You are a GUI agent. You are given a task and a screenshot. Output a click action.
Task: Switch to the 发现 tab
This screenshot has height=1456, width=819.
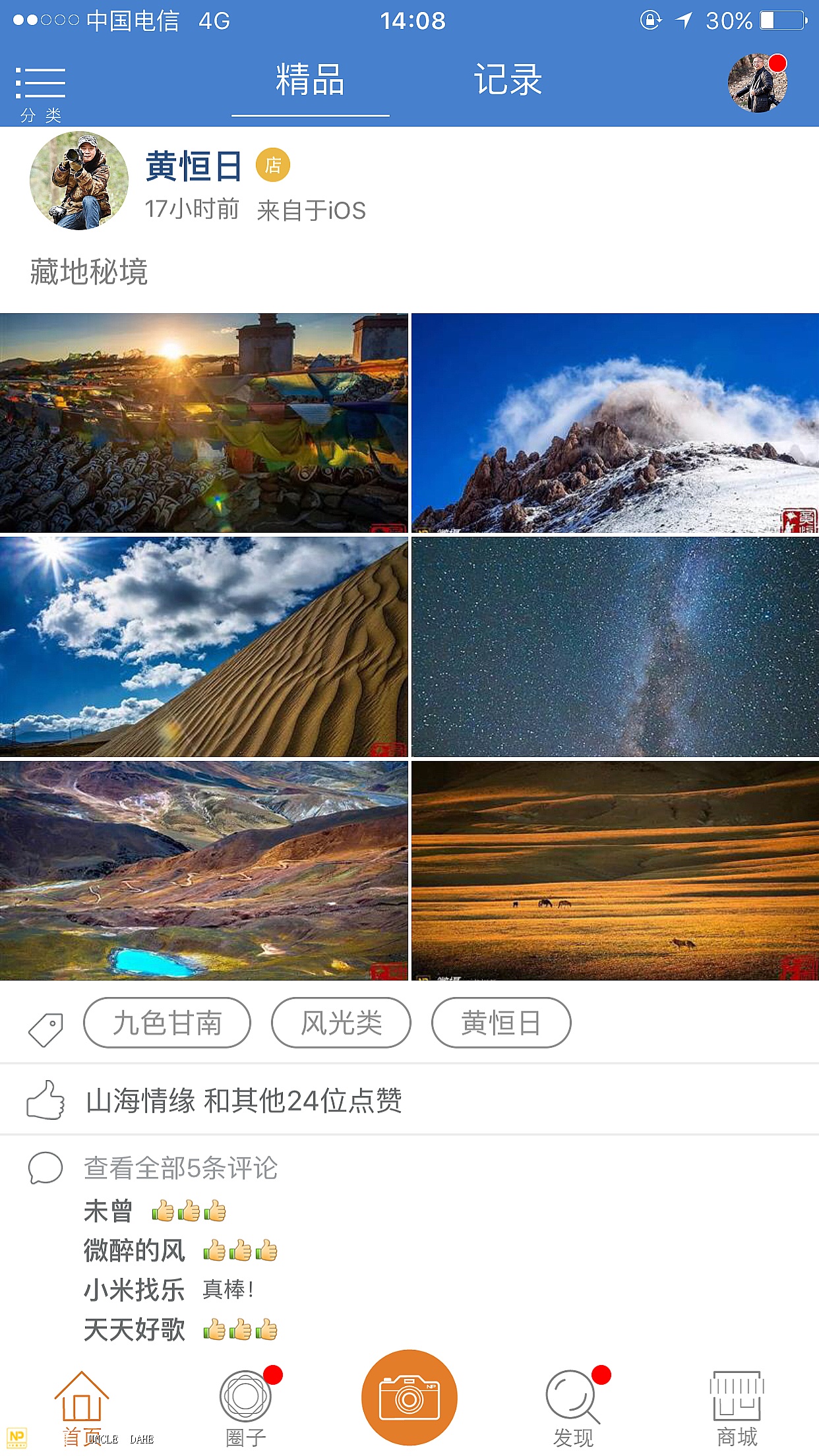(x=573, y=1409)
